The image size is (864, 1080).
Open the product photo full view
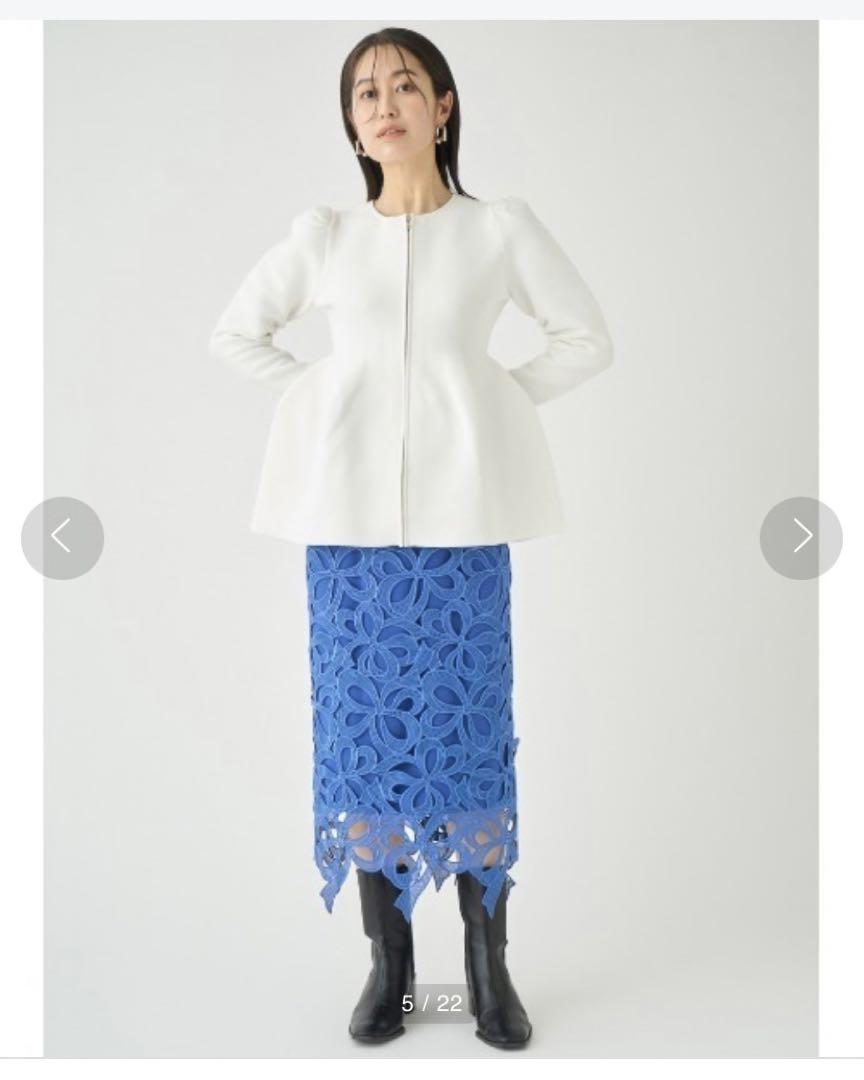point(430,400)
